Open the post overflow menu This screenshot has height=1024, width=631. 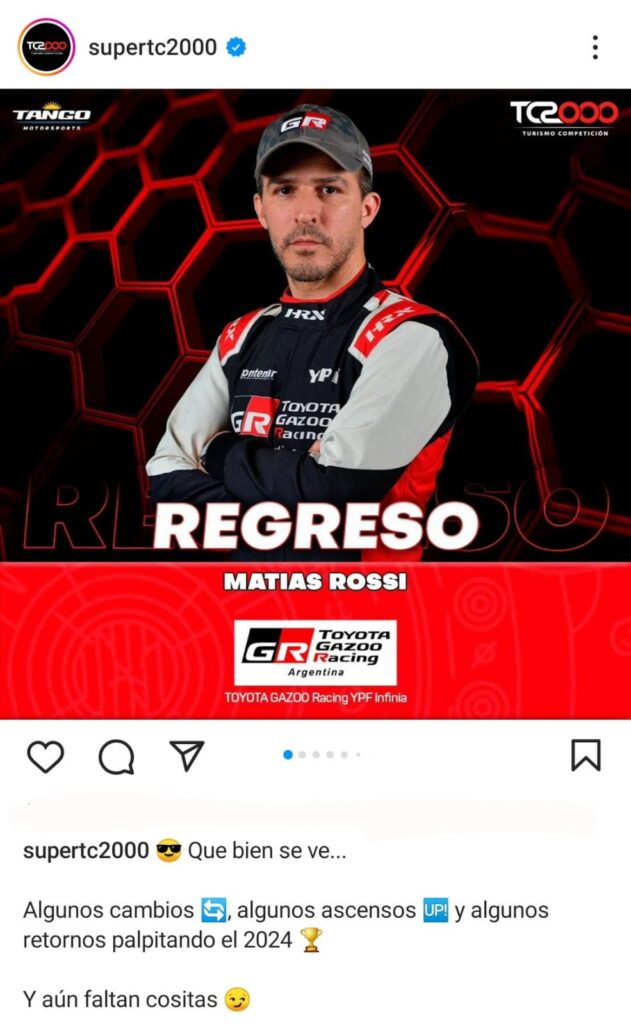coord(594,47)
